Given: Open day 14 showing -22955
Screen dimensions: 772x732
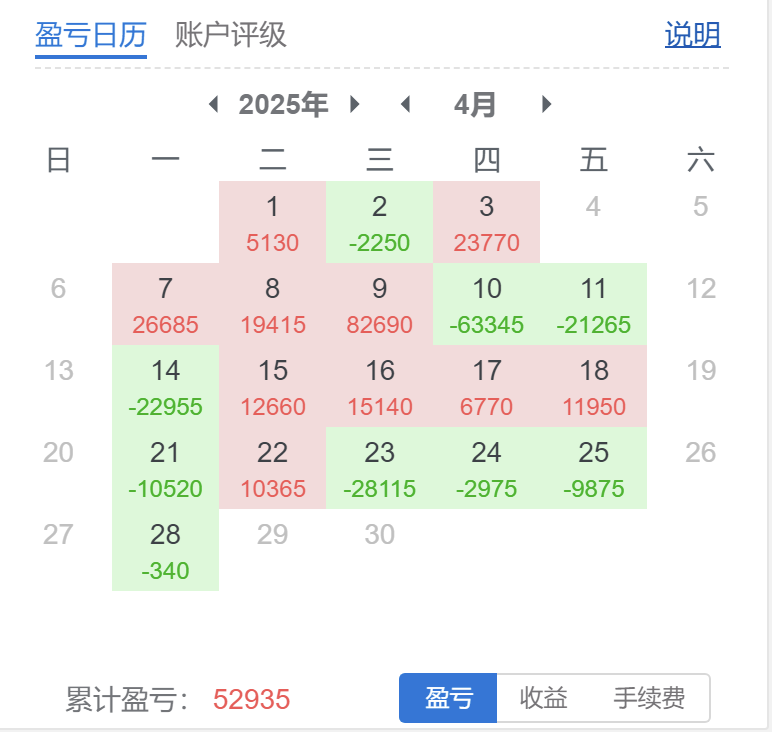Looking at the screenshot, I should (165, 387).
